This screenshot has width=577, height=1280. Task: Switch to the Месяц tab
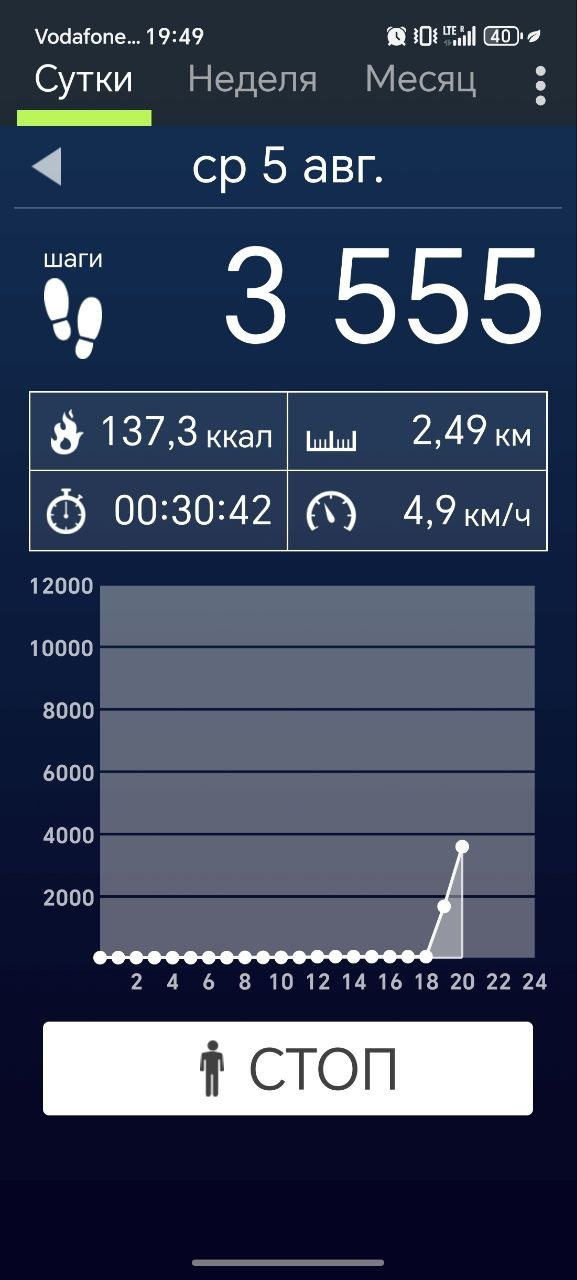(420, 80)
